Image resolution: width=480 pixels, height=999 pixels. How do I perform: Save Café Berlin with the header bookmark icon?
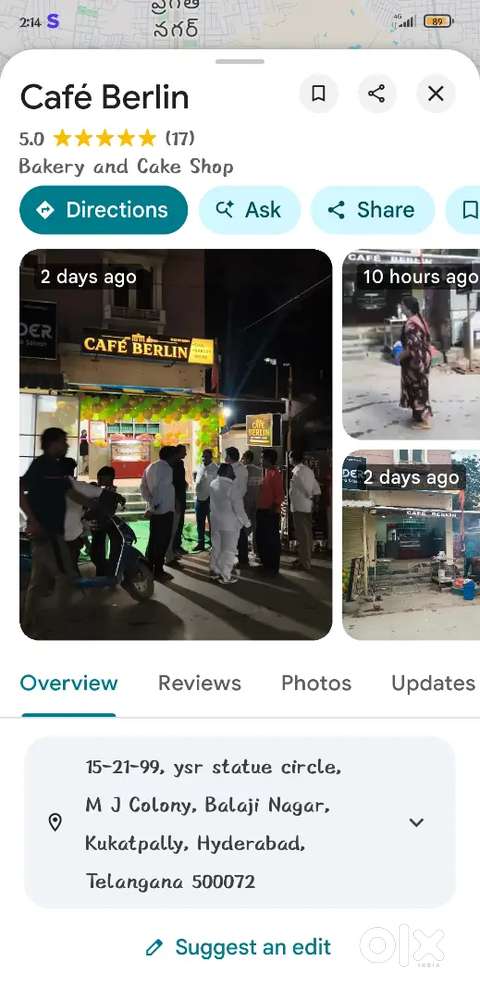[318, 94]
